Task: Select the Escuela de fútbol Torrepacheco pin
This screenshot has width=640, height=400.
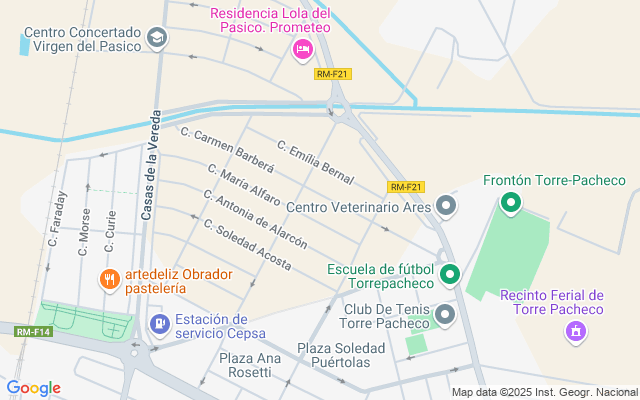Action: (x=450, y=273)
